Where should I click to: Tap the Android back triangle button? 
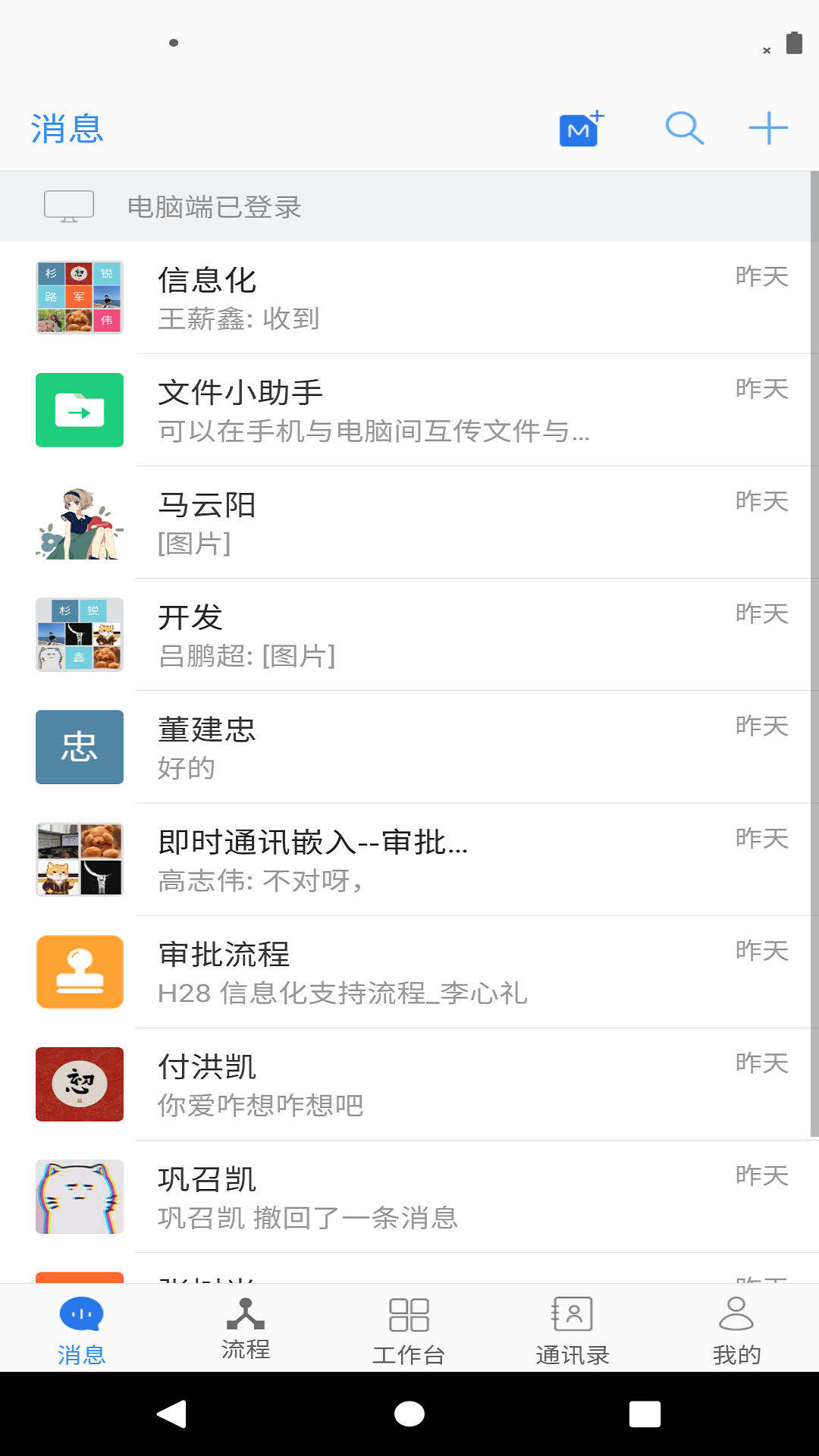click(174, 1413)
